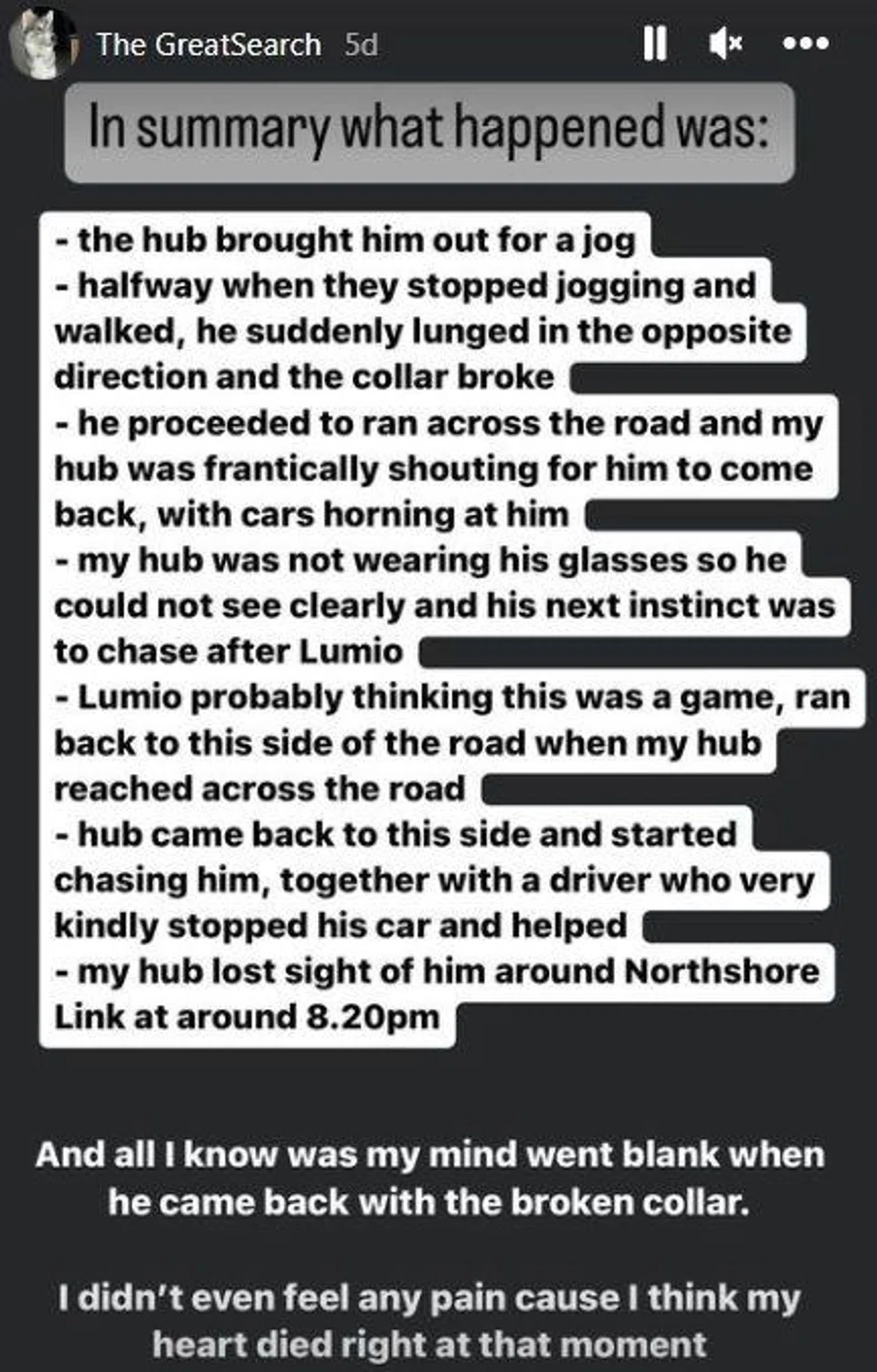Open The GreatSearch profile picture
This screenshot has height=1372, width=877.
pyautogui.click(x=43, y=43)
